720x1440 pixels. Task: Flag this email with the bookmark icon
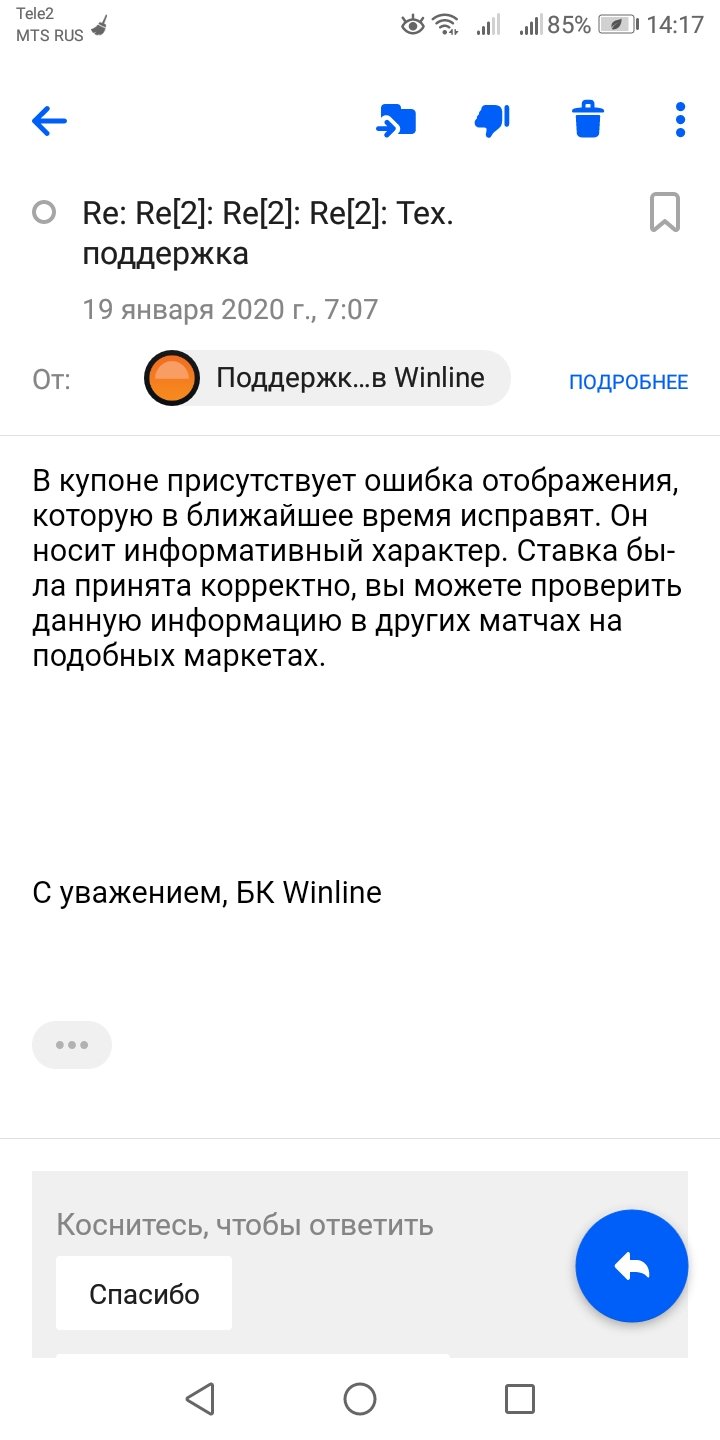pyautogui.click(x=665, y=212)
